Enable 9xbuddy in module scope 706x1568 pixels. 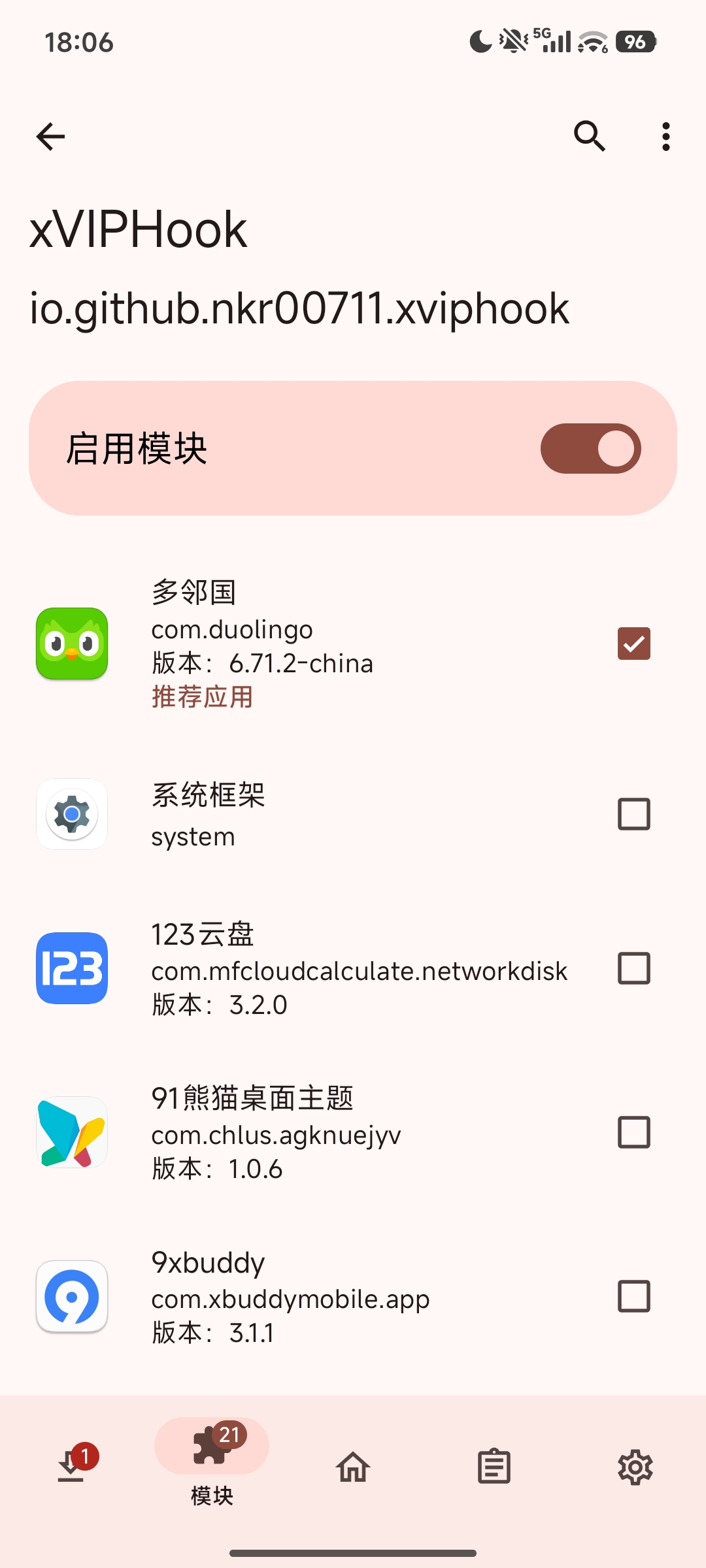pos(633,1297)
